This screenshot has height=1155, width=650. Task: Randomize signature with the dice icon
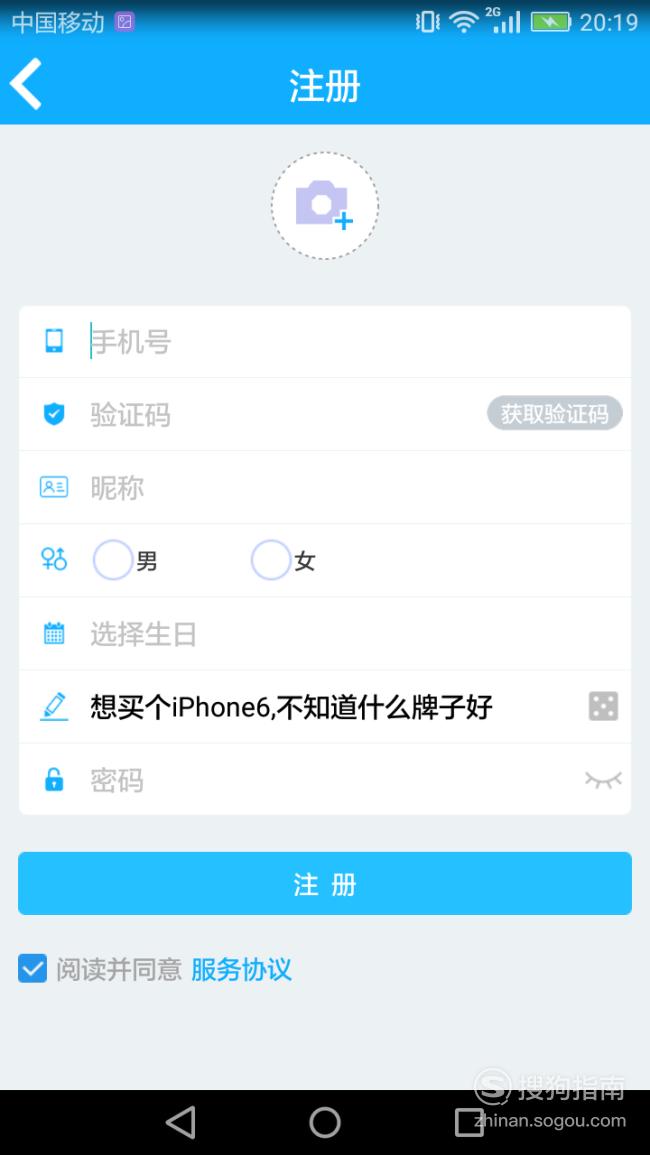(x=604, y=706)
